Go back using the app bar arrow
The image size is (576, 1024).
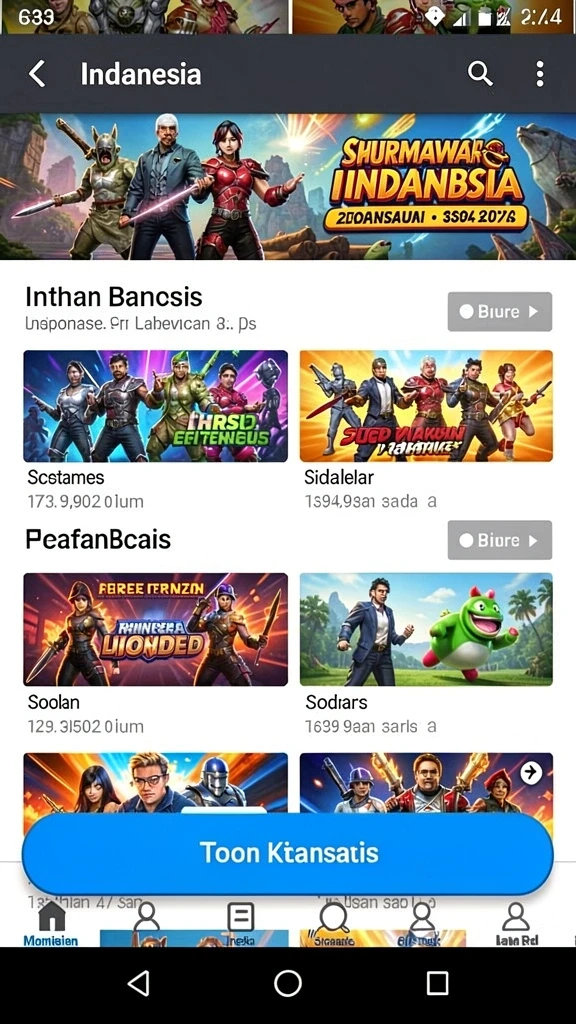(37, 74)
